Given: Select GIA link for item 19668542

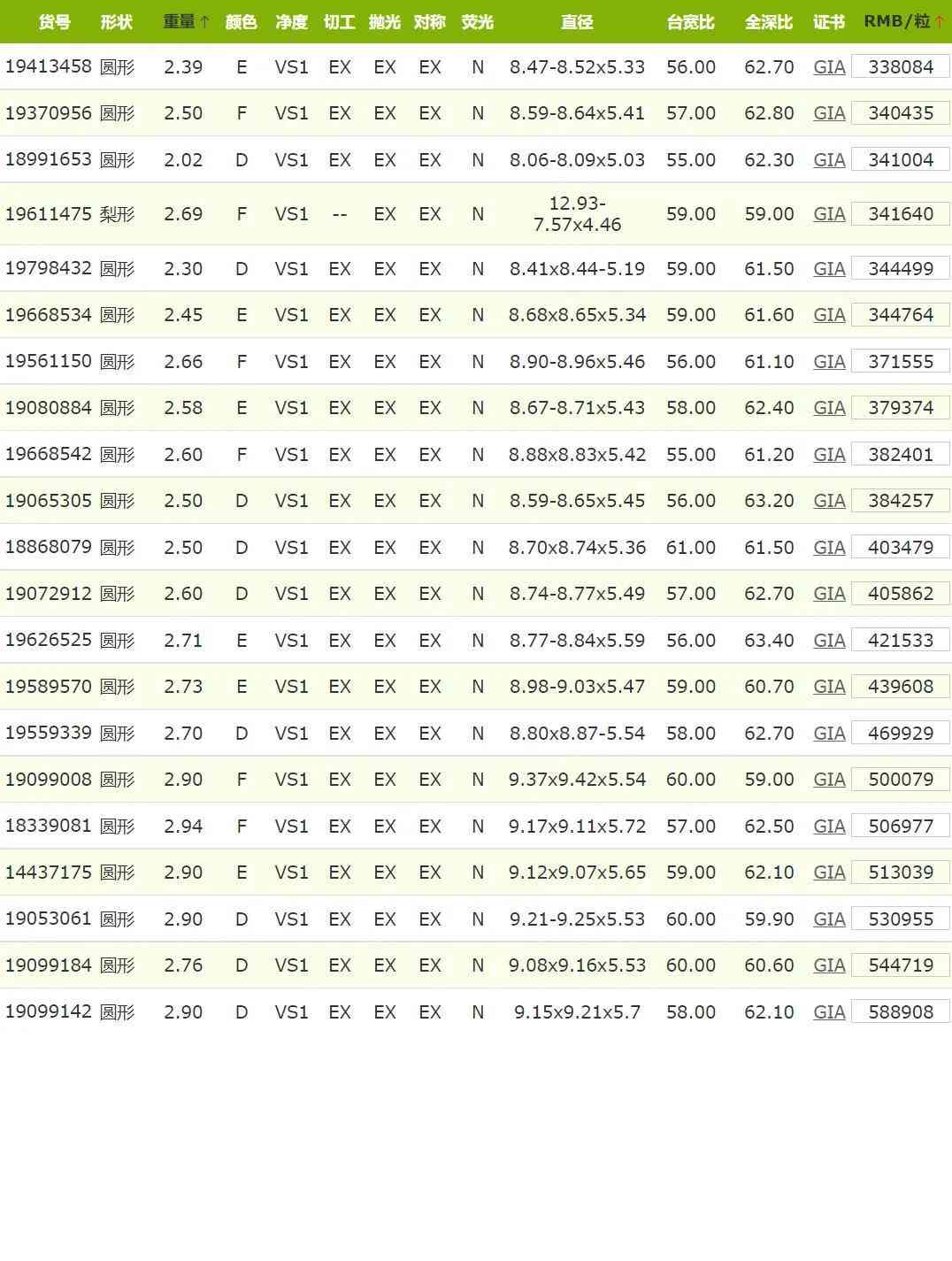Looking at the screenshot, I should coord(829,455).
